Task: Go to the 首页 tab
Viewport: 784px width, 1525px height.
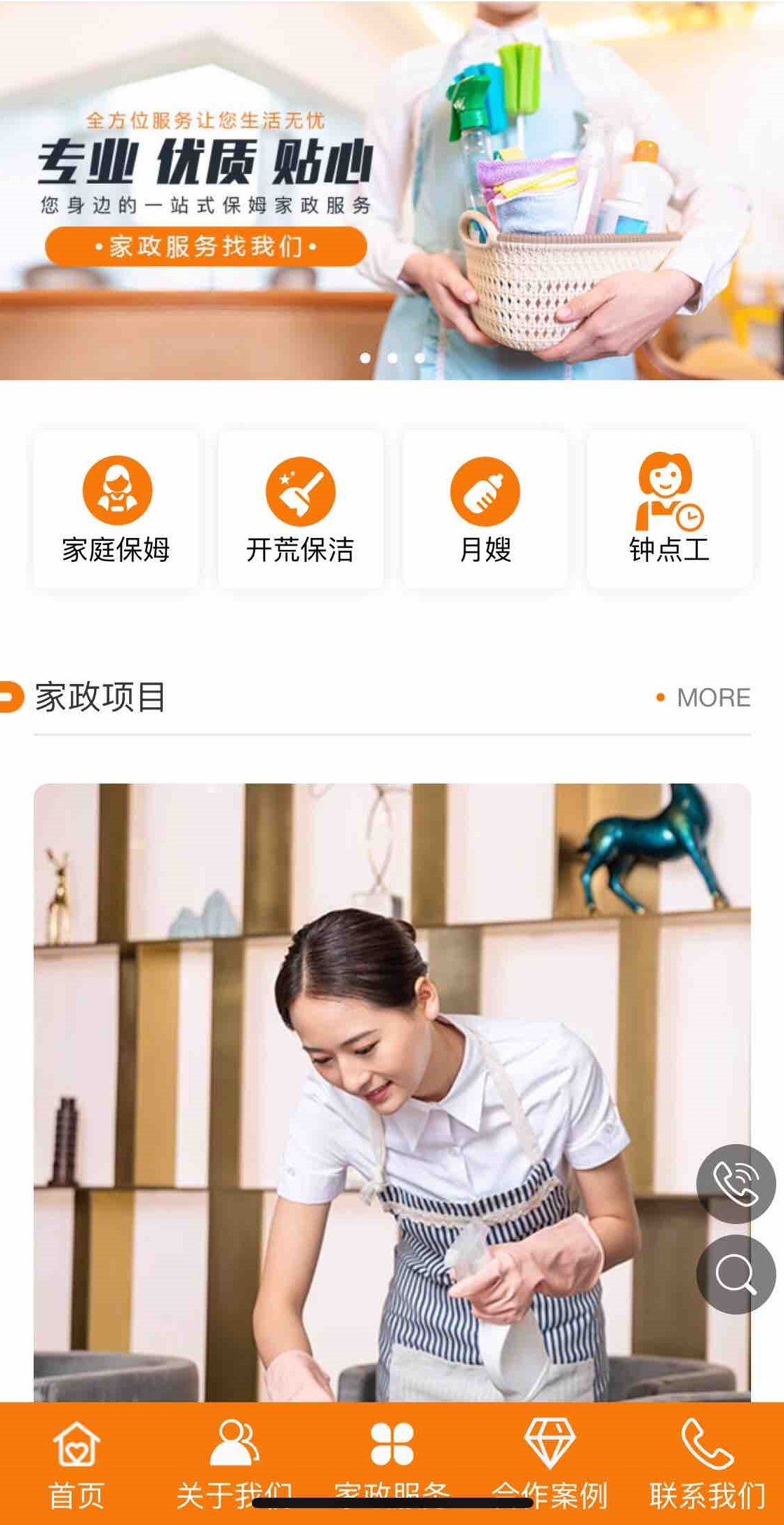Action: (76, 1463)
